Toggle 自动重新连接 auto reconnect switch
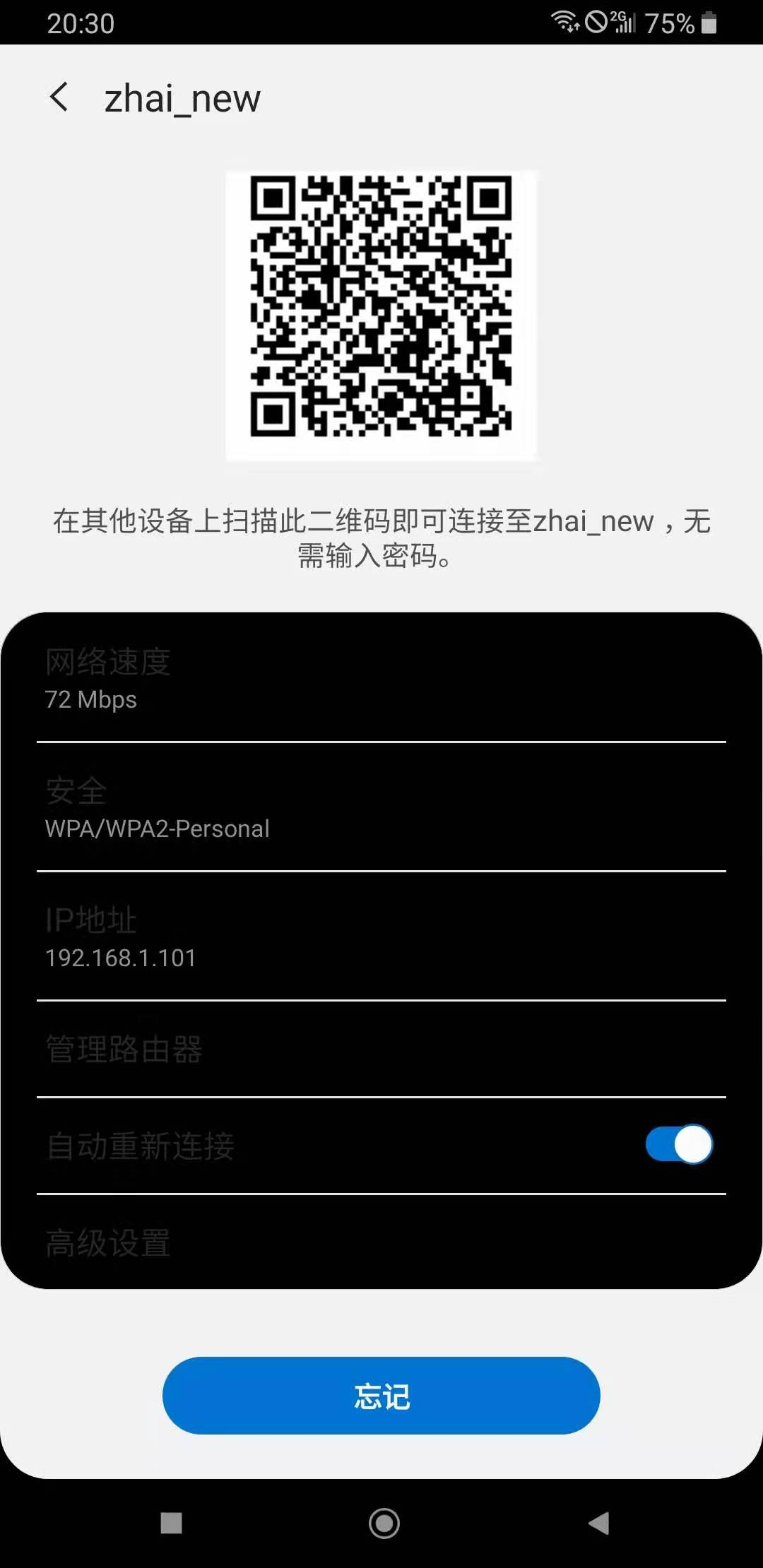763x1568 pixels. coord(678,1144)
